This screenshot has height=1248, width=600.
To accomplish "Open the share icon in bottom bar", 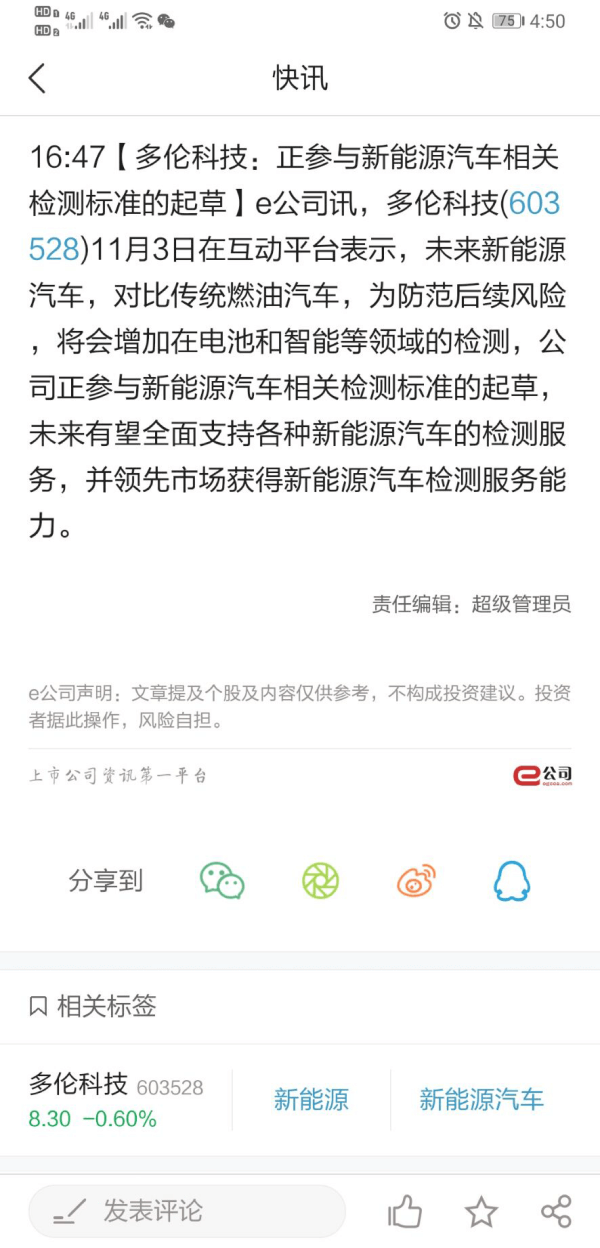I will coord(556,1212).
